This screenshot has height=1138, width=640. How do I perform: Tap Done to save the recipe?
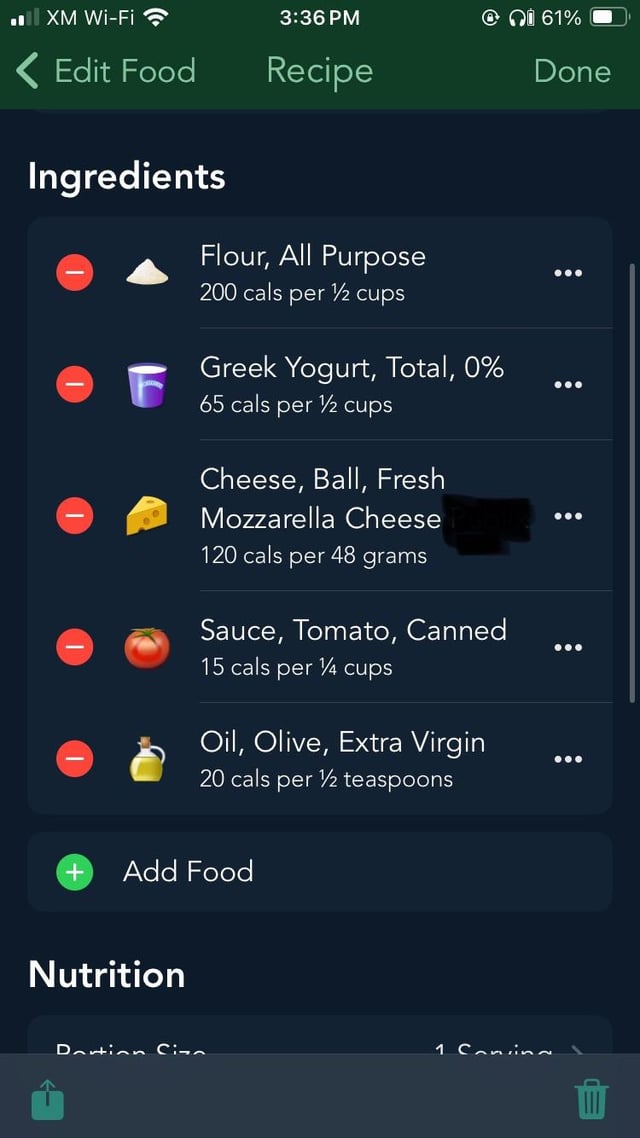click(x=572, y=71)
